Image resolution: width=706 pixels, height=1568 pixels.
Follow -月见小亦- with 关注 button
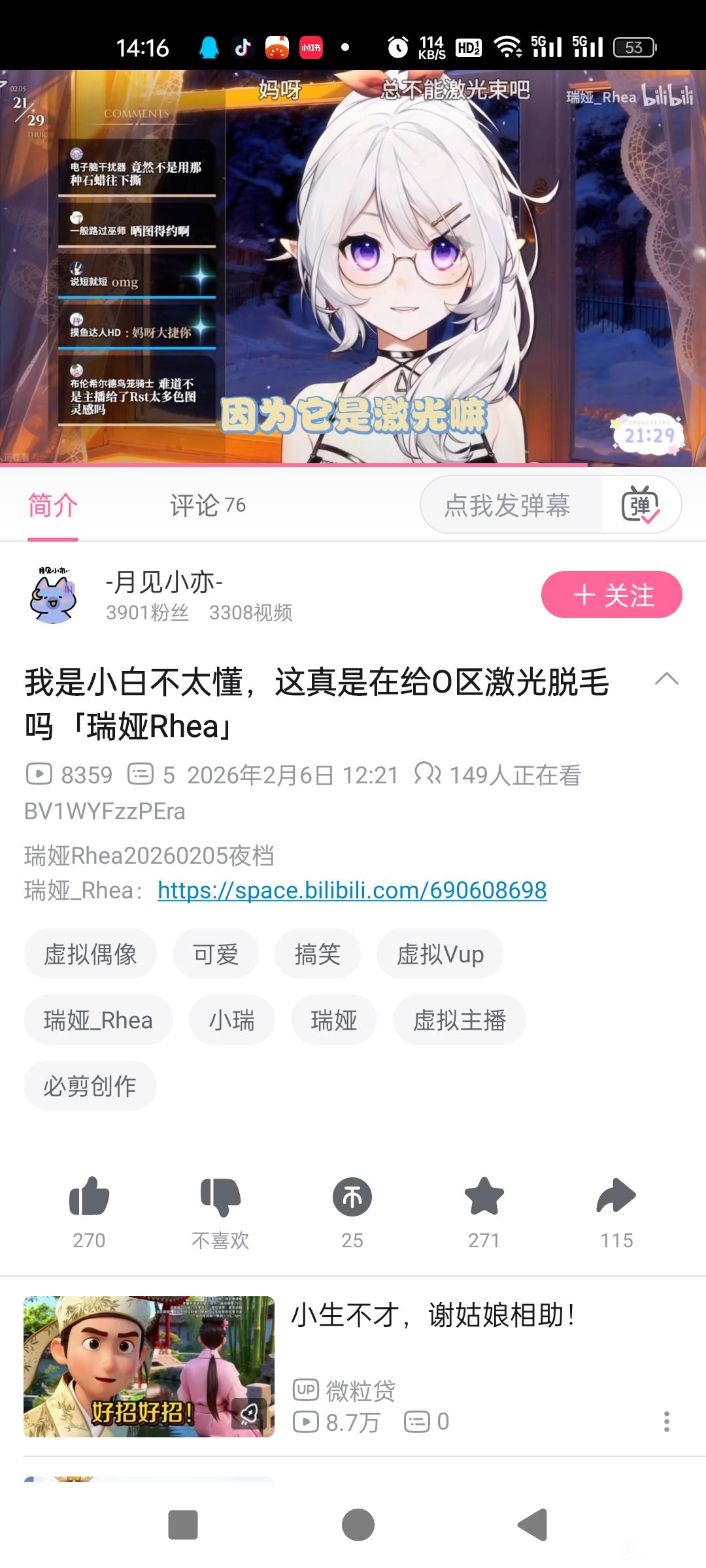[611, 595]
